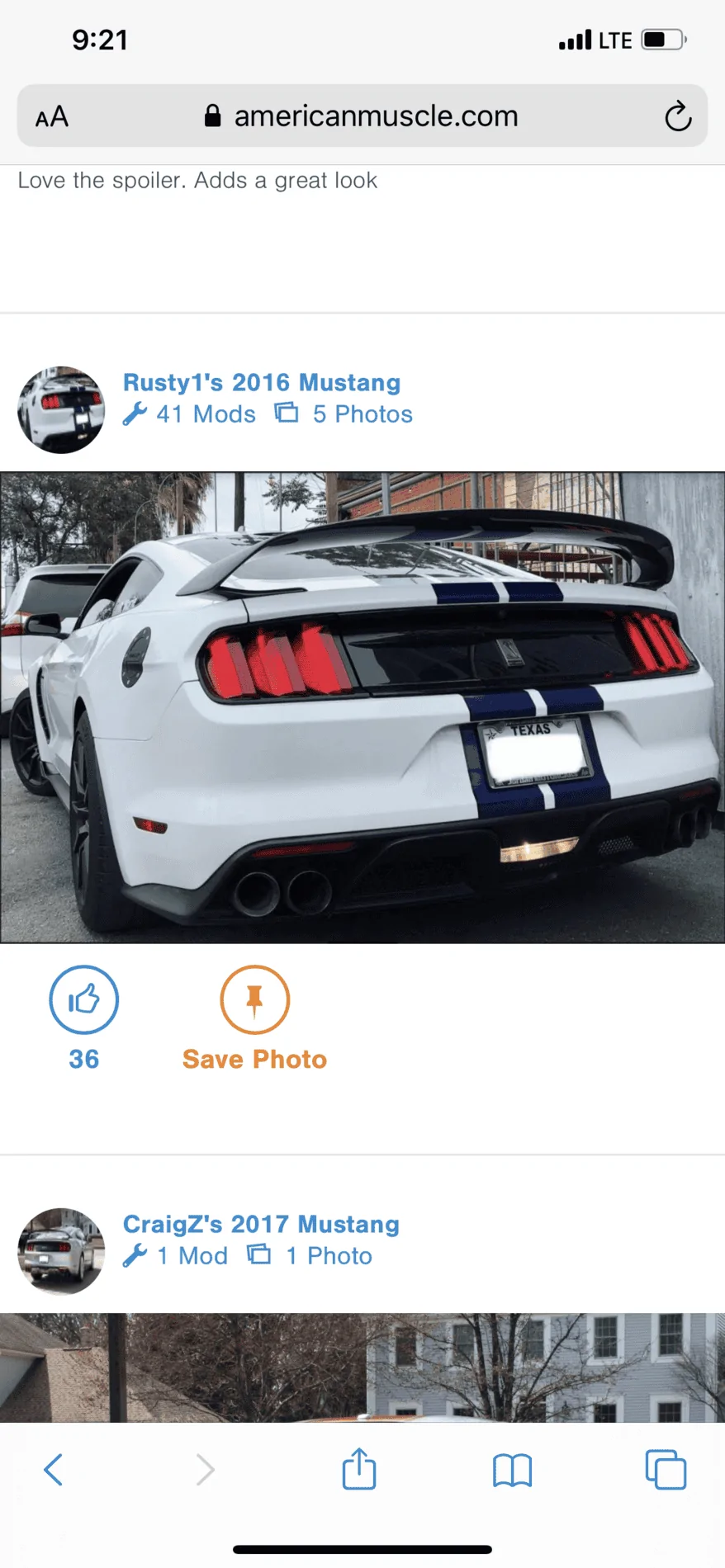Open Rusty1's 2016 Mustang profile link

[x=262, y=382]
